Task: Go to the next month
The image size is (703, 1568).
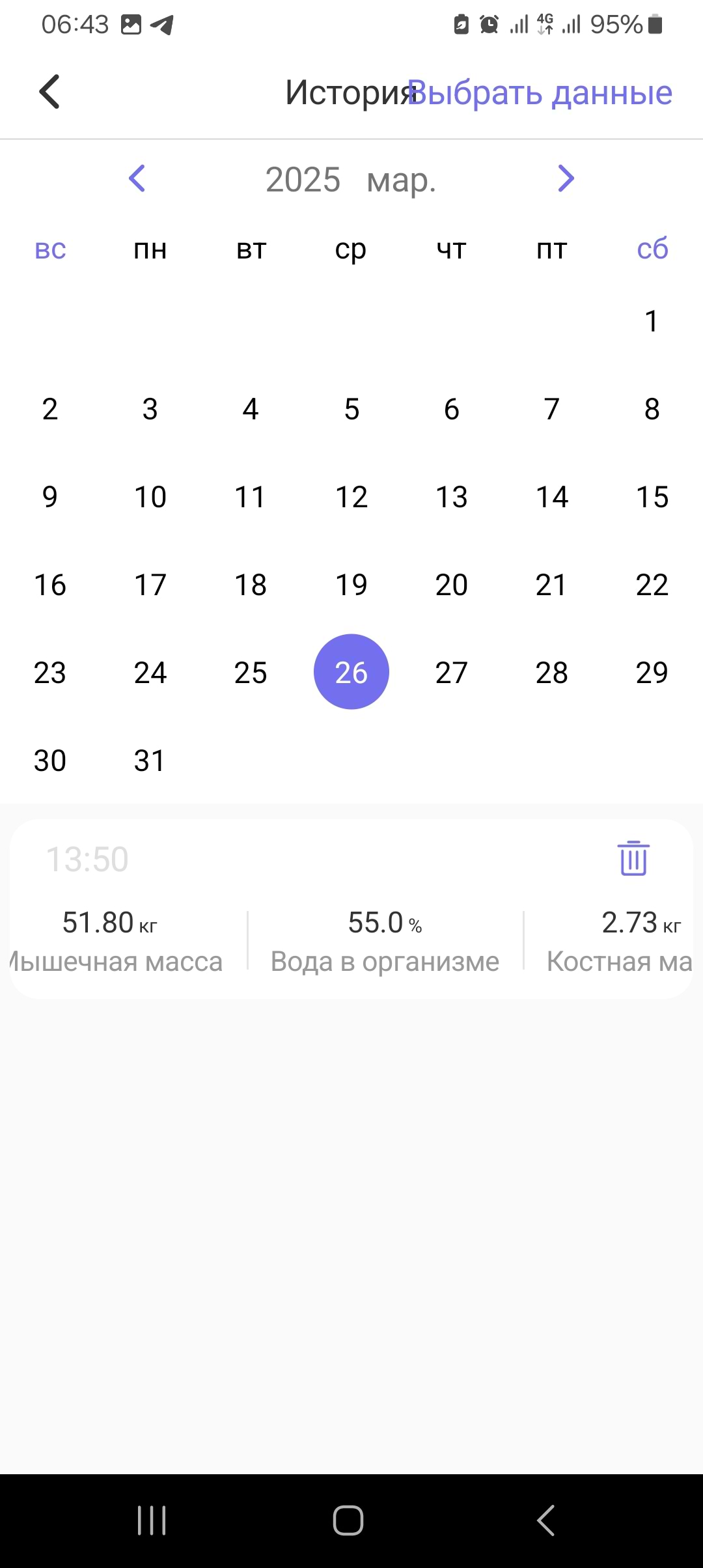Action: 566,178
